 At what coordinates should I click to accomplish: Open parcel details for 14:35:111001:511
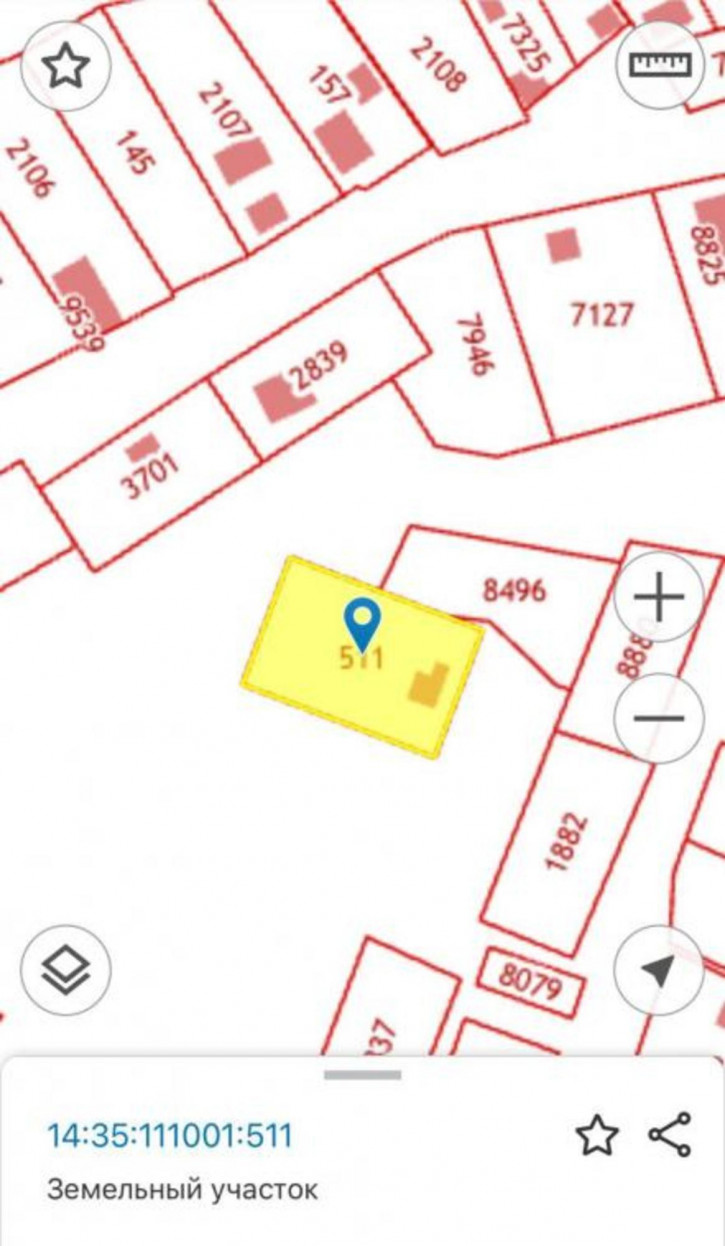click(x=170, y=1136)
